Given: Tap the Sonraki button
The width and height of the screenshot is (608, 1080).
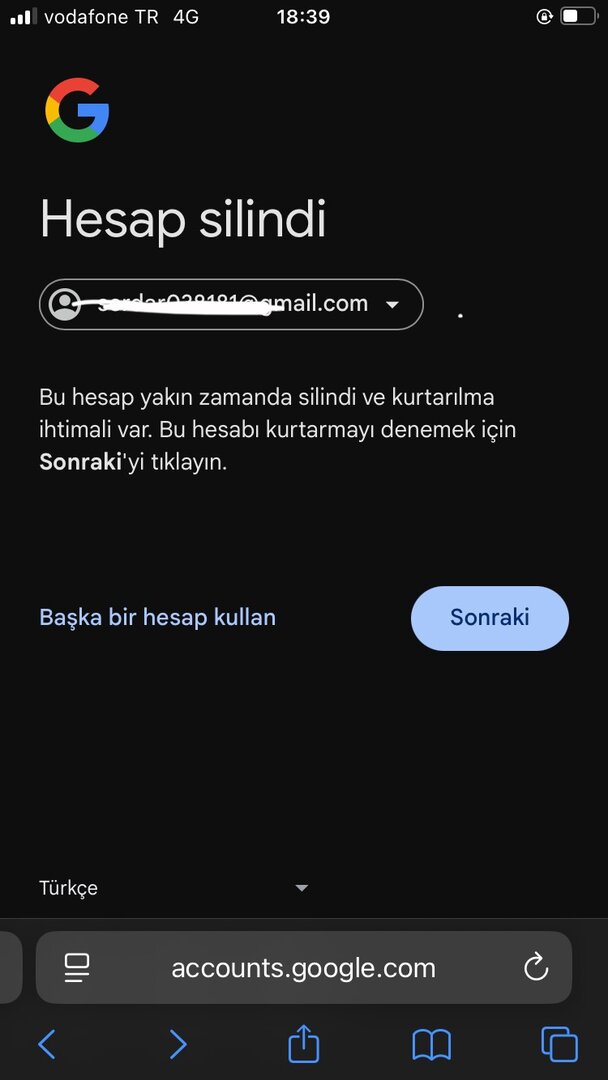Looking at the screenshot, I should tap(489, 618).
